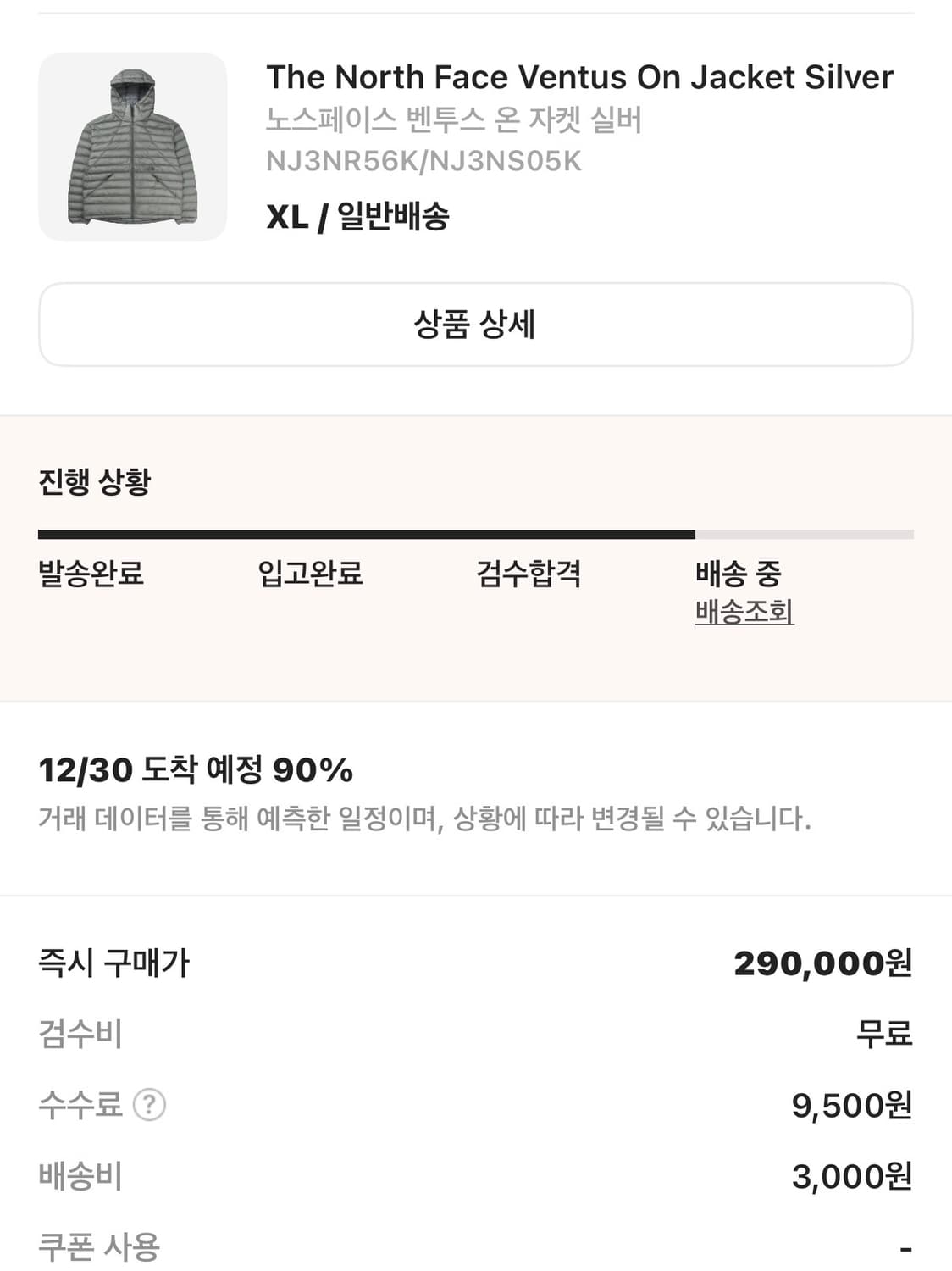Open the 수수료 fee help tooltip icon
This screenshot has width=952, height=1271.
(x=152, y=1104)
